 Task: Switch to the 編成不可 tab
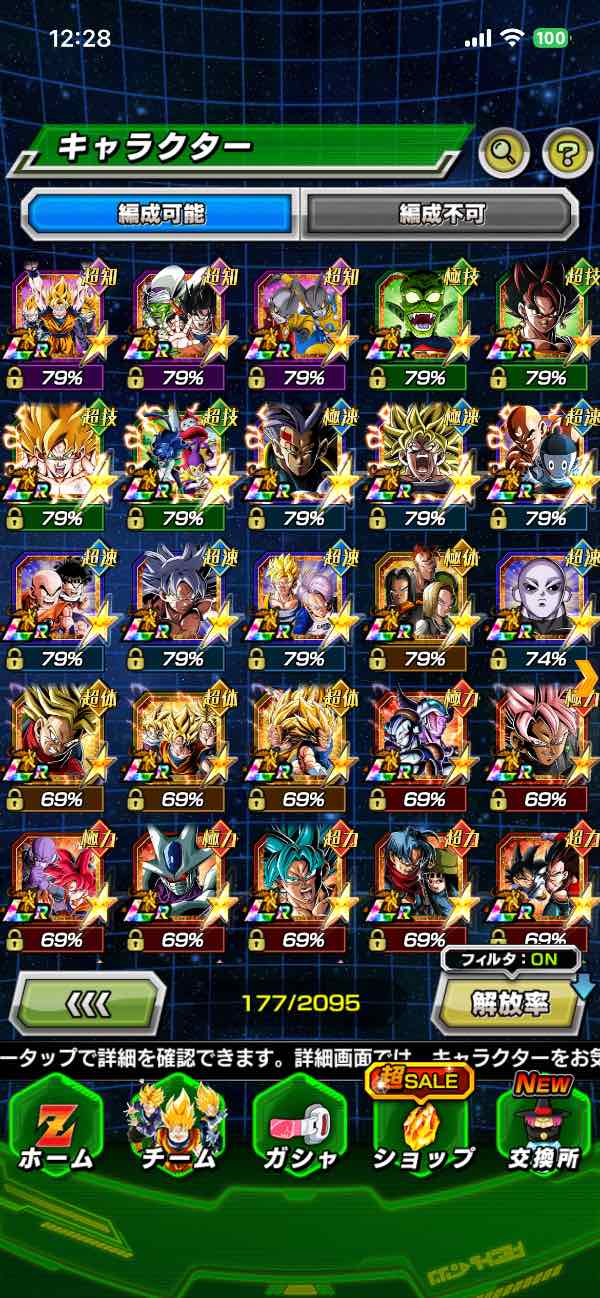click(x=441, y=213)
